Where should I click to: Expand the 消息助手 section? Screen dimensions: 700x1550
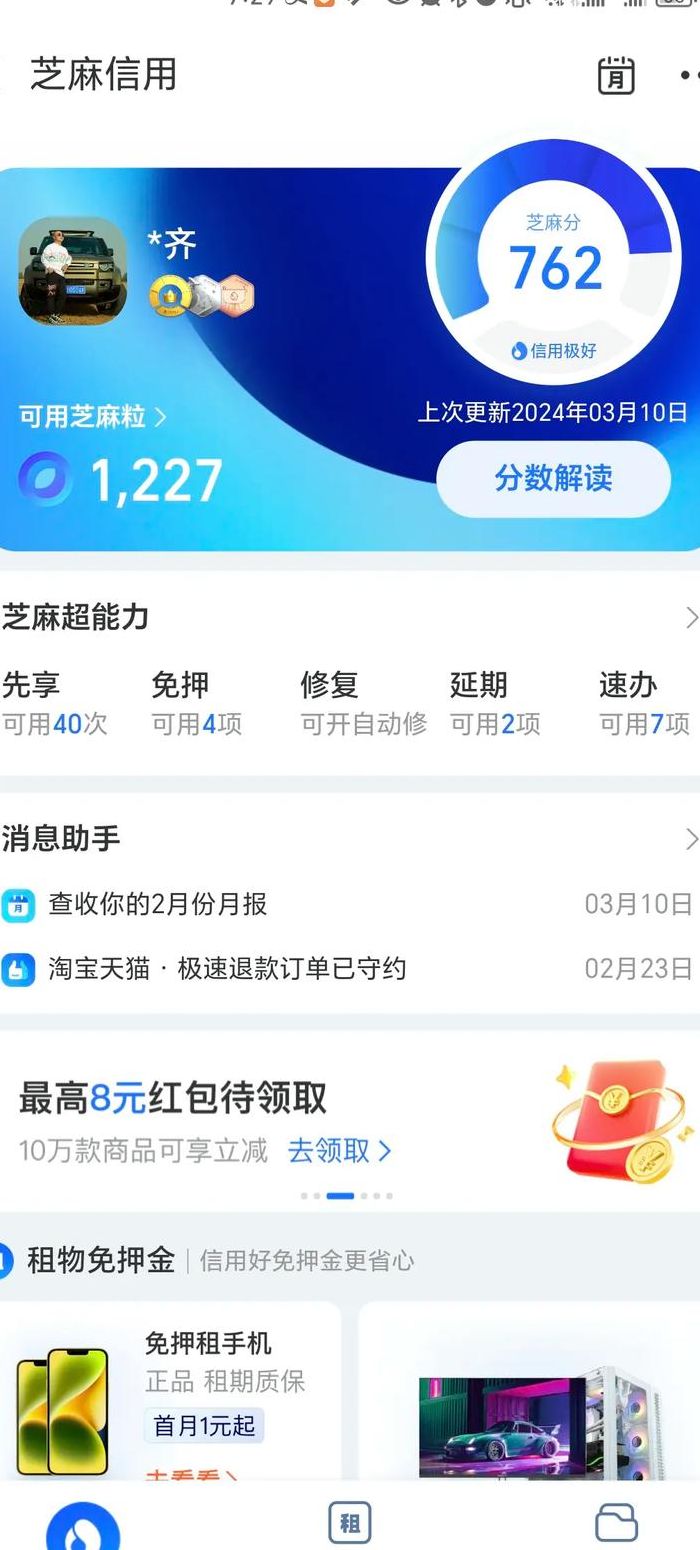[350, 839]
